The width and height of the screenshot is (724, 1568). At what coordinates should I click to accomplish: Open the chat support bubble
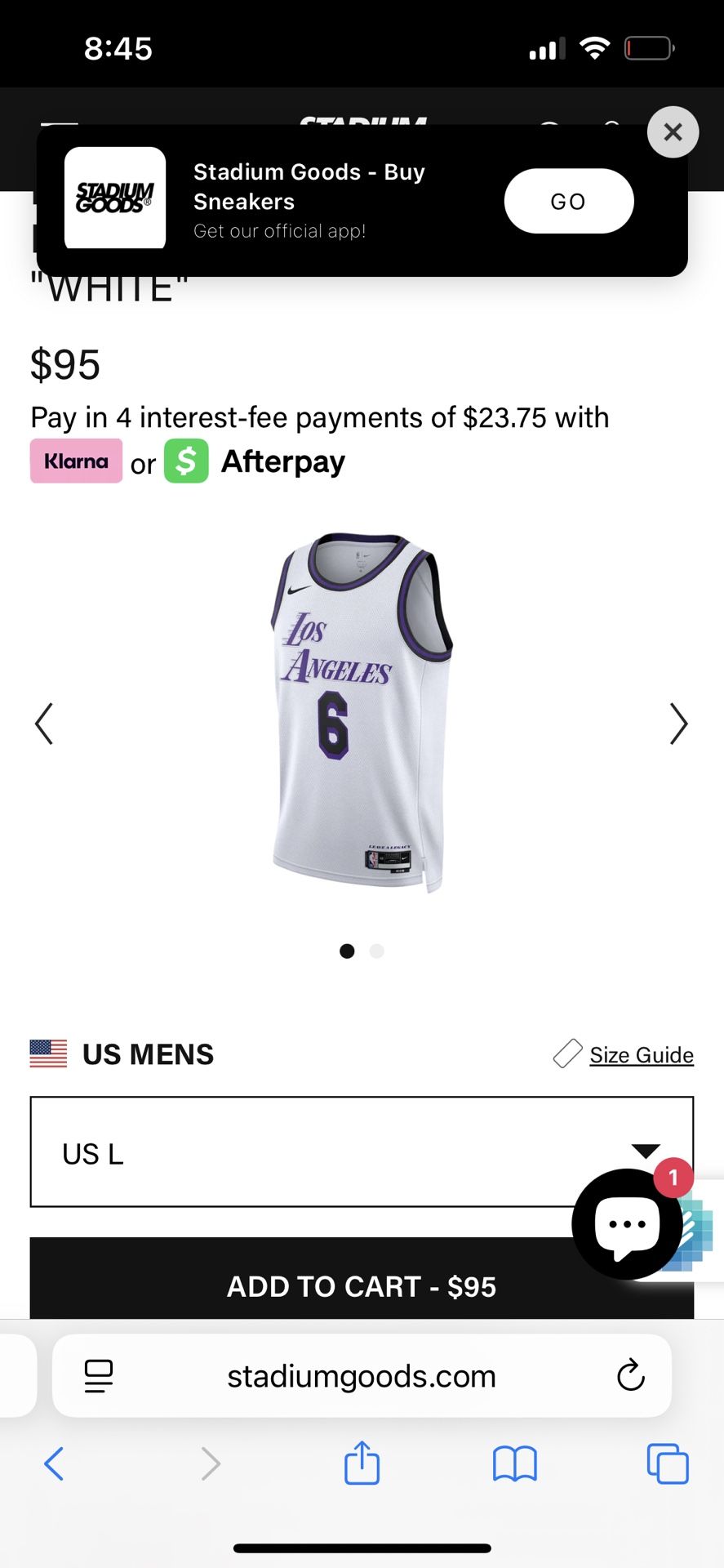pyautogui.click(x=626, y=1223)
